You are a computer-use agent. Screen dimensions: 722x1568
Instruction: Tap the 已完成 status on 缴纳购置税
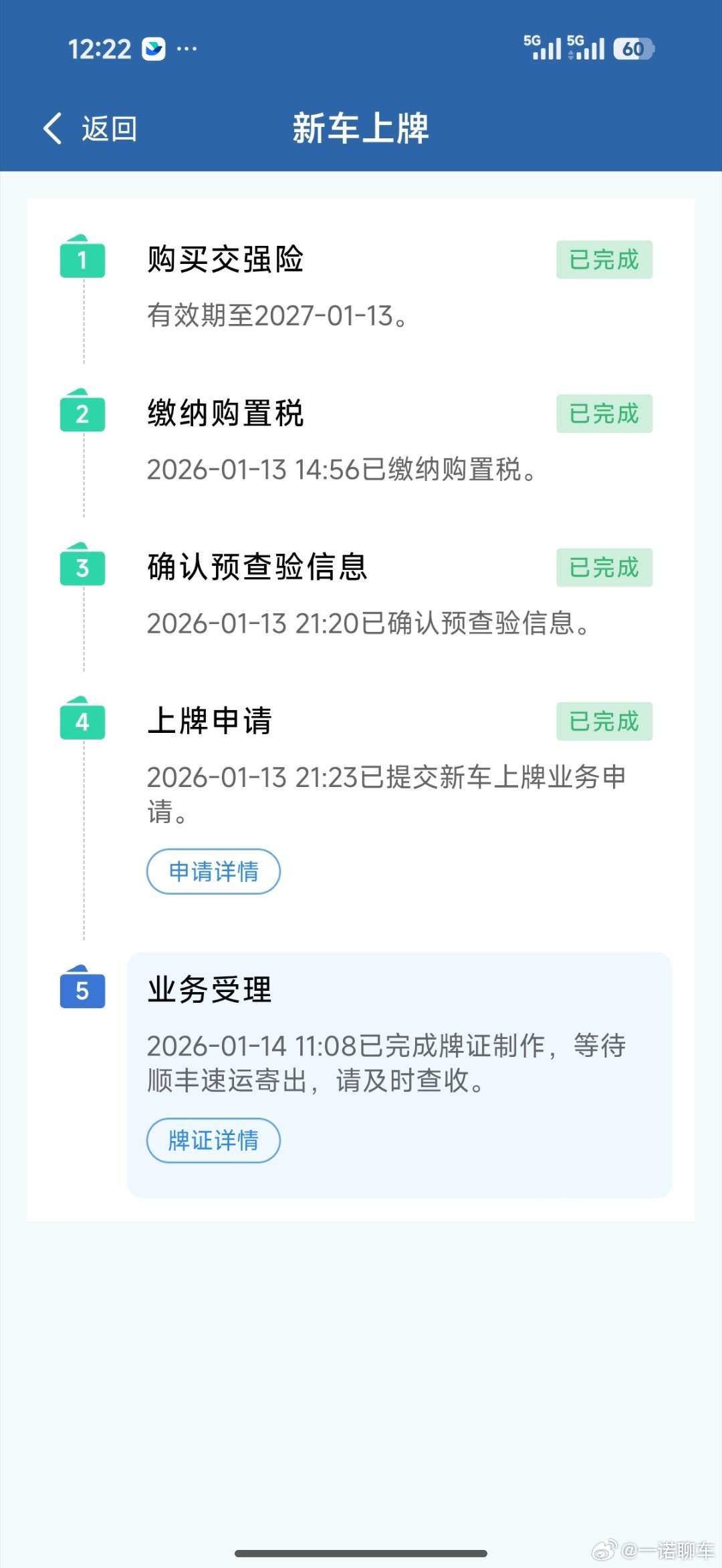[604, 414]
